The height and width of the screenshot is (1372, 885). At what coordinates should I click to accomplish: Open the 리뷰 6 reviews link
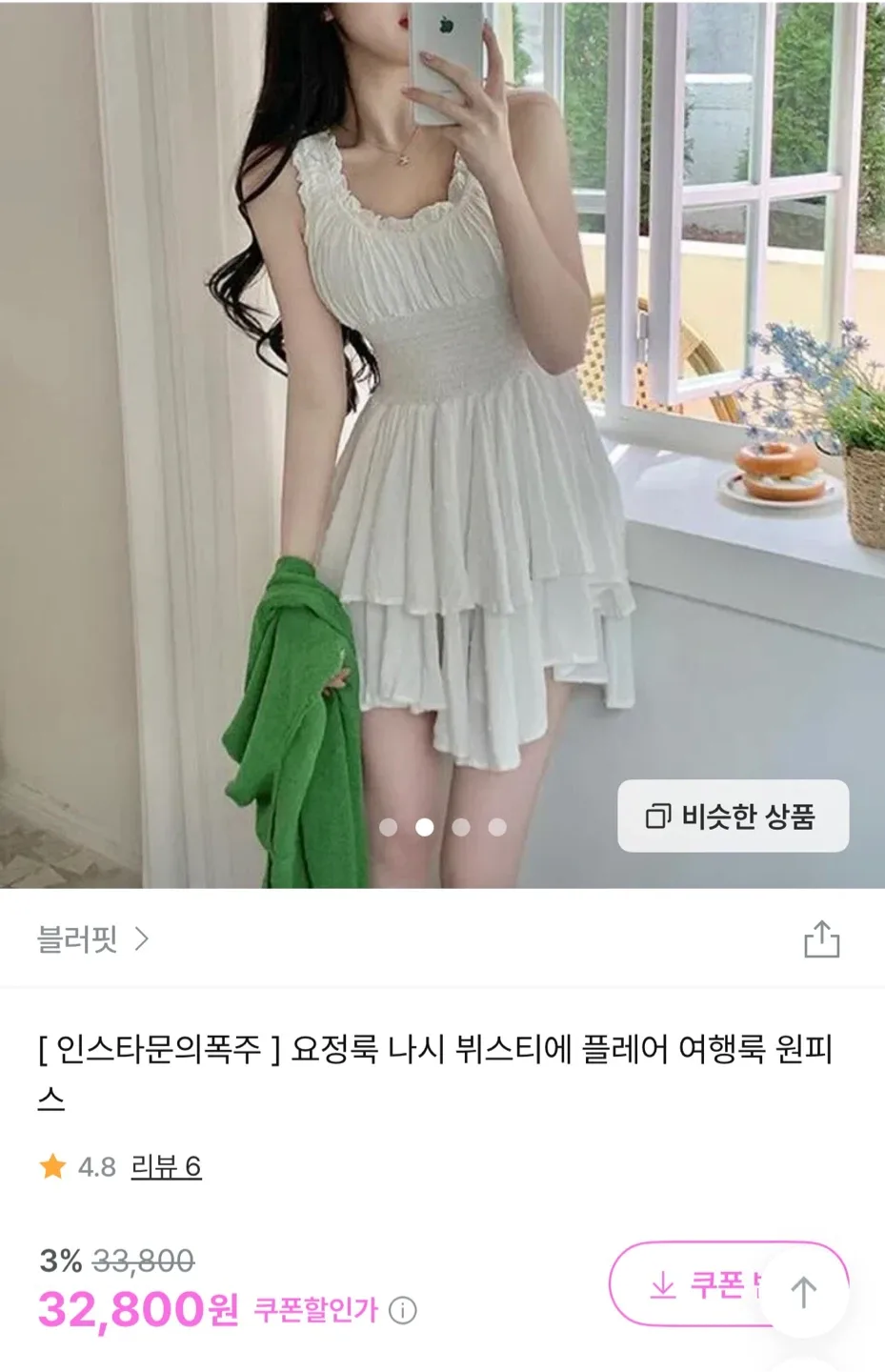coord(166,1166)
